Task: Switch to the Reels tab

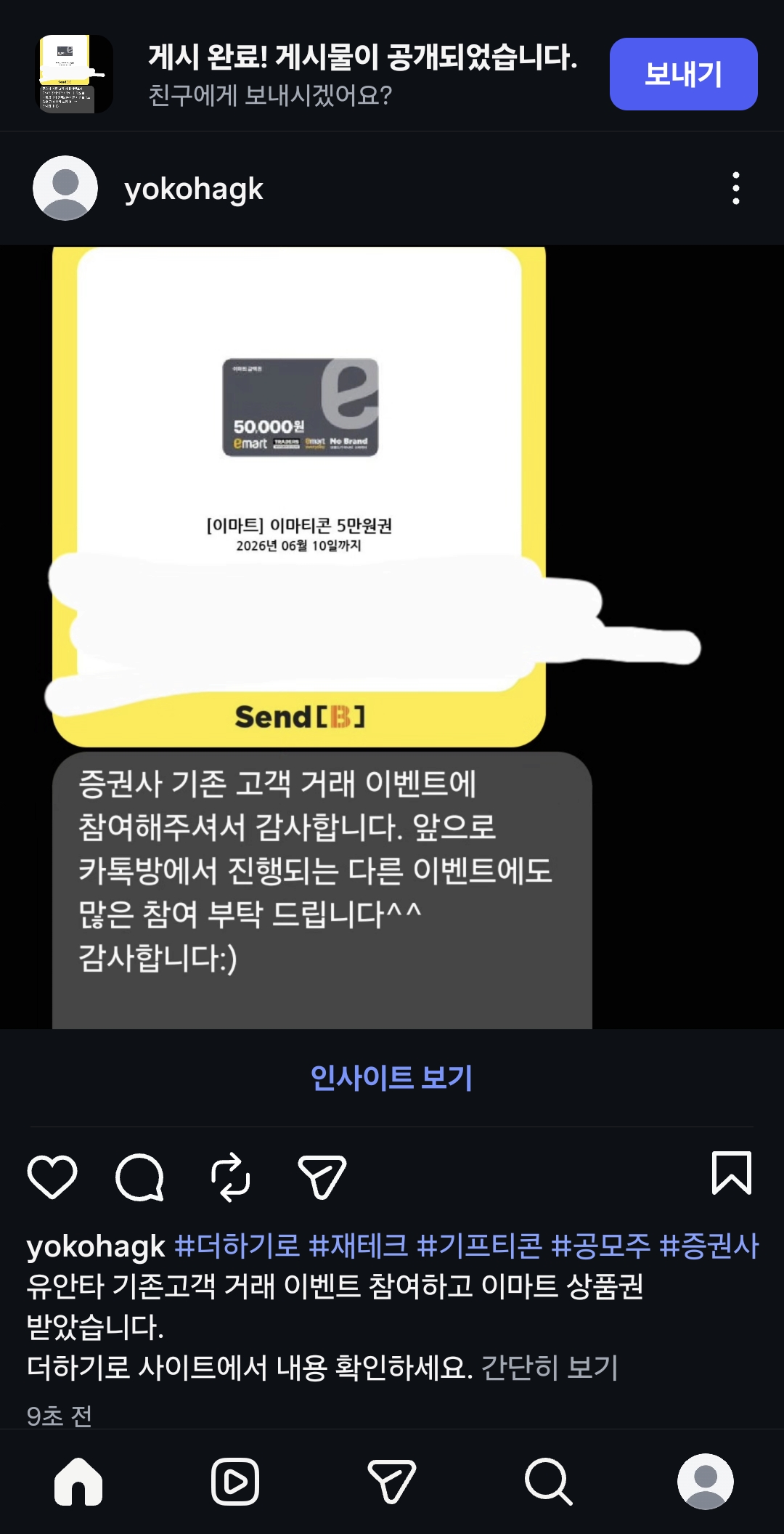Action: point(235,1482)
